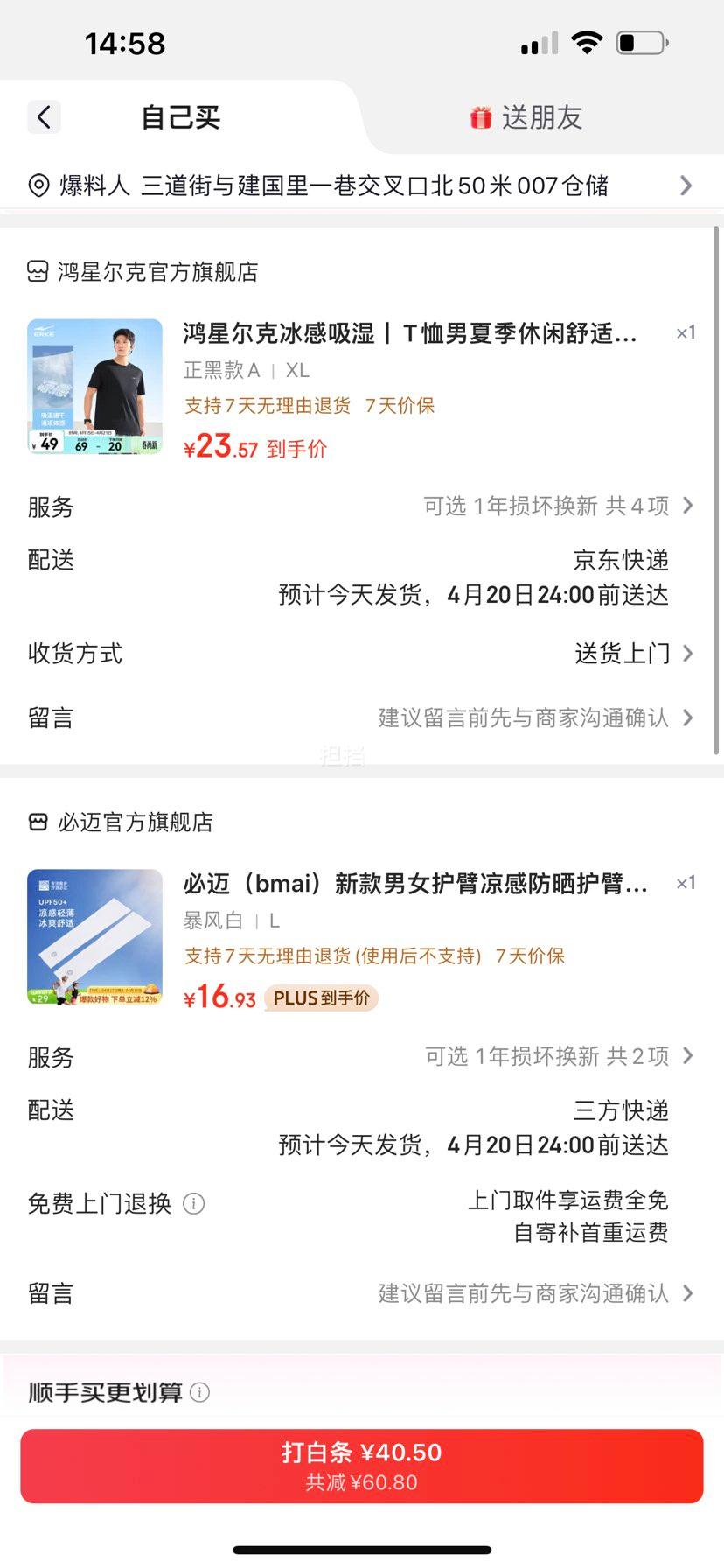Tap the 鸿星尔克 T恤 product image
The height and width of the screenshot is (1568, 724).
tap(94, 385)
